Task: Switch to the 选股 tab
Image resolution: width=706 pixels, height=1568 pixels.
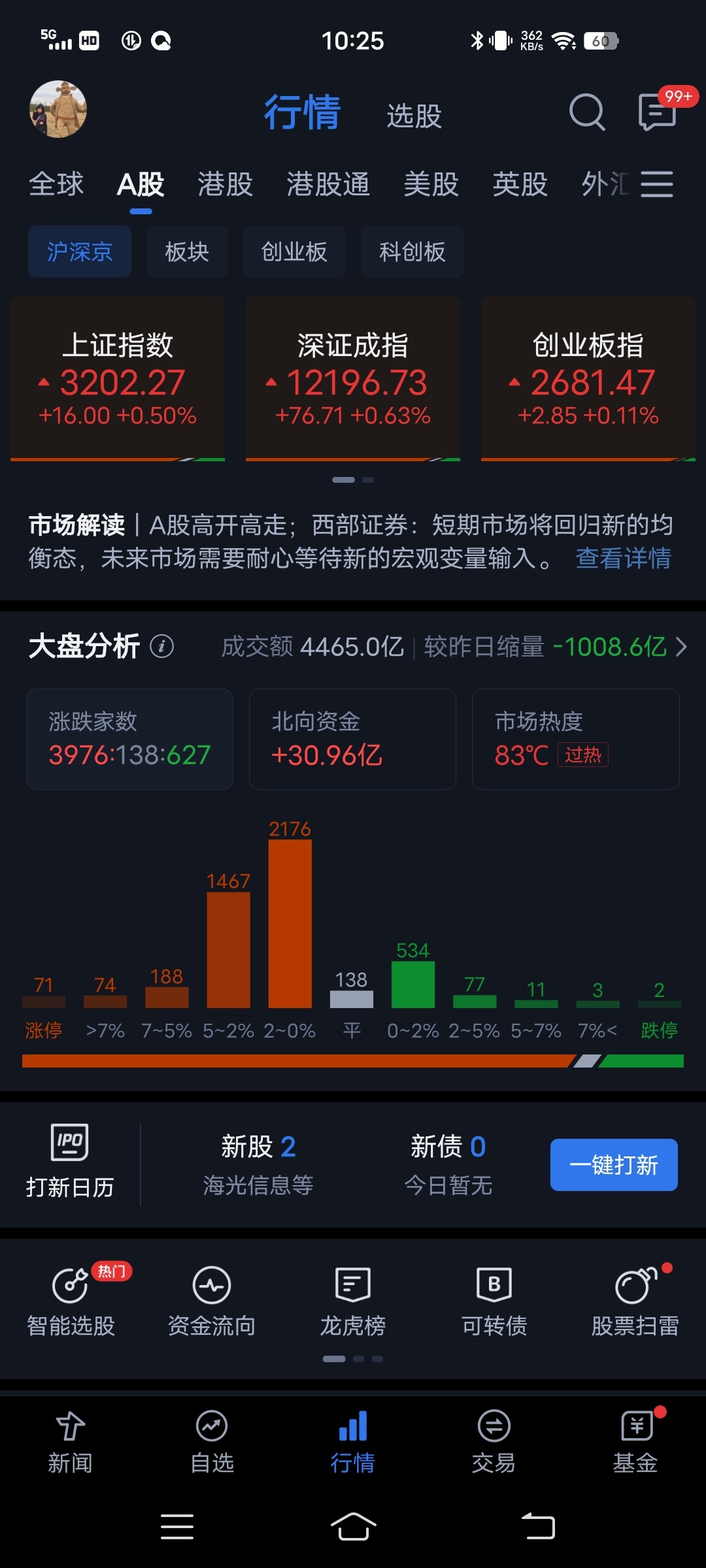Action: (414, 116)
